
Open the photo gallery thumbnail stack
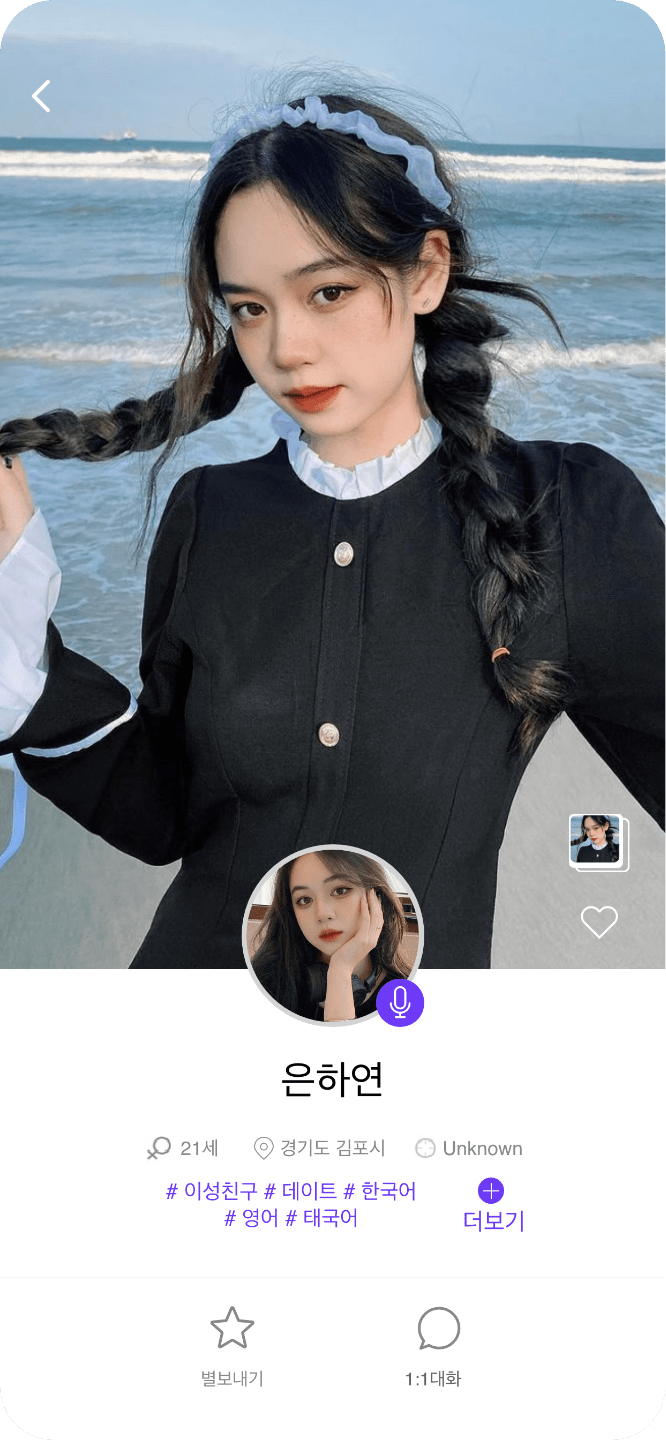click(598, 842)
